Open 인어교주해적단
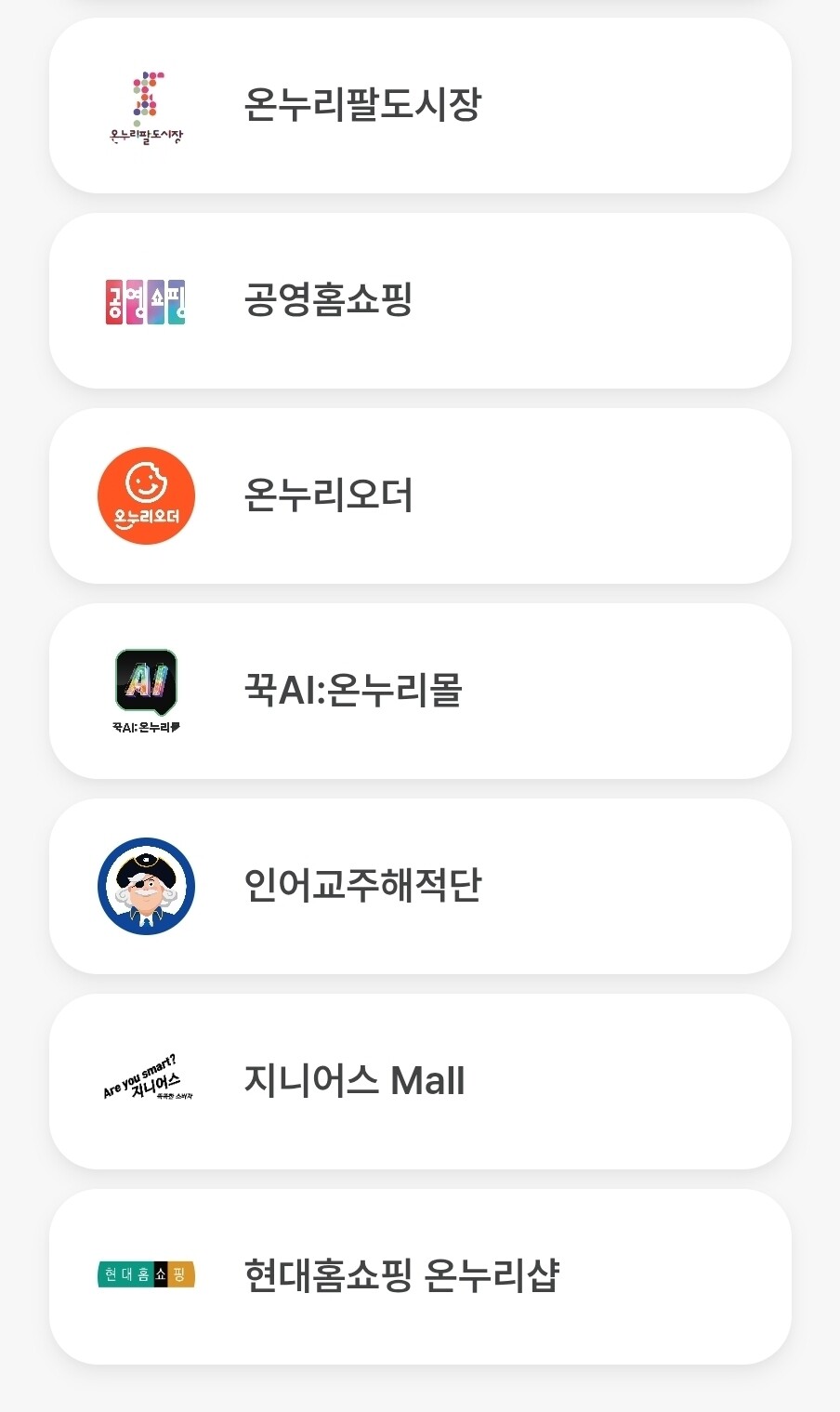 420,886
